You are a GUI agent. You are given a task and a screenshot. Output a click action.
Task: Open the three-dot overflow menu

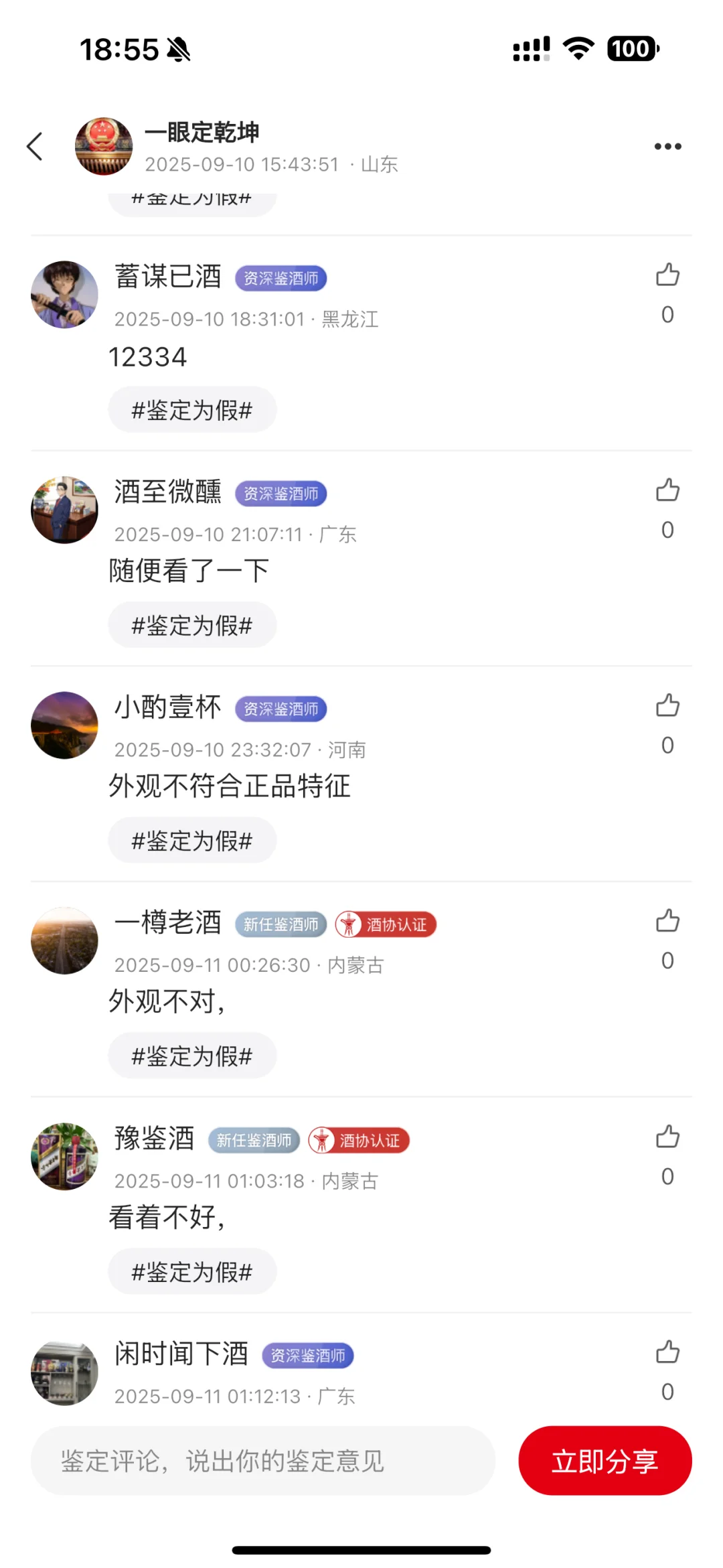[667, 146]
